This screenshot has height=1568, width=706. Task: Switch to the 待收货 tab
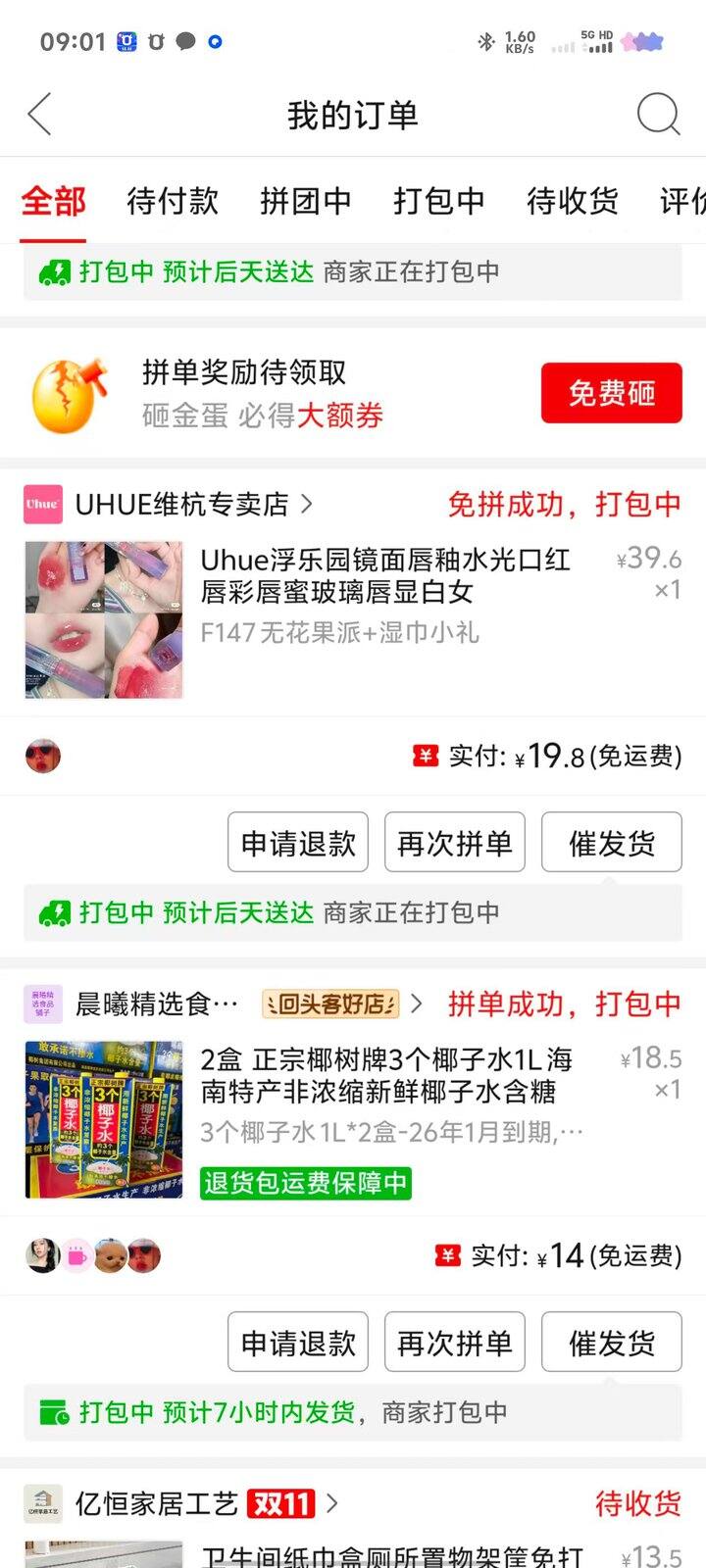click(572, 201)
